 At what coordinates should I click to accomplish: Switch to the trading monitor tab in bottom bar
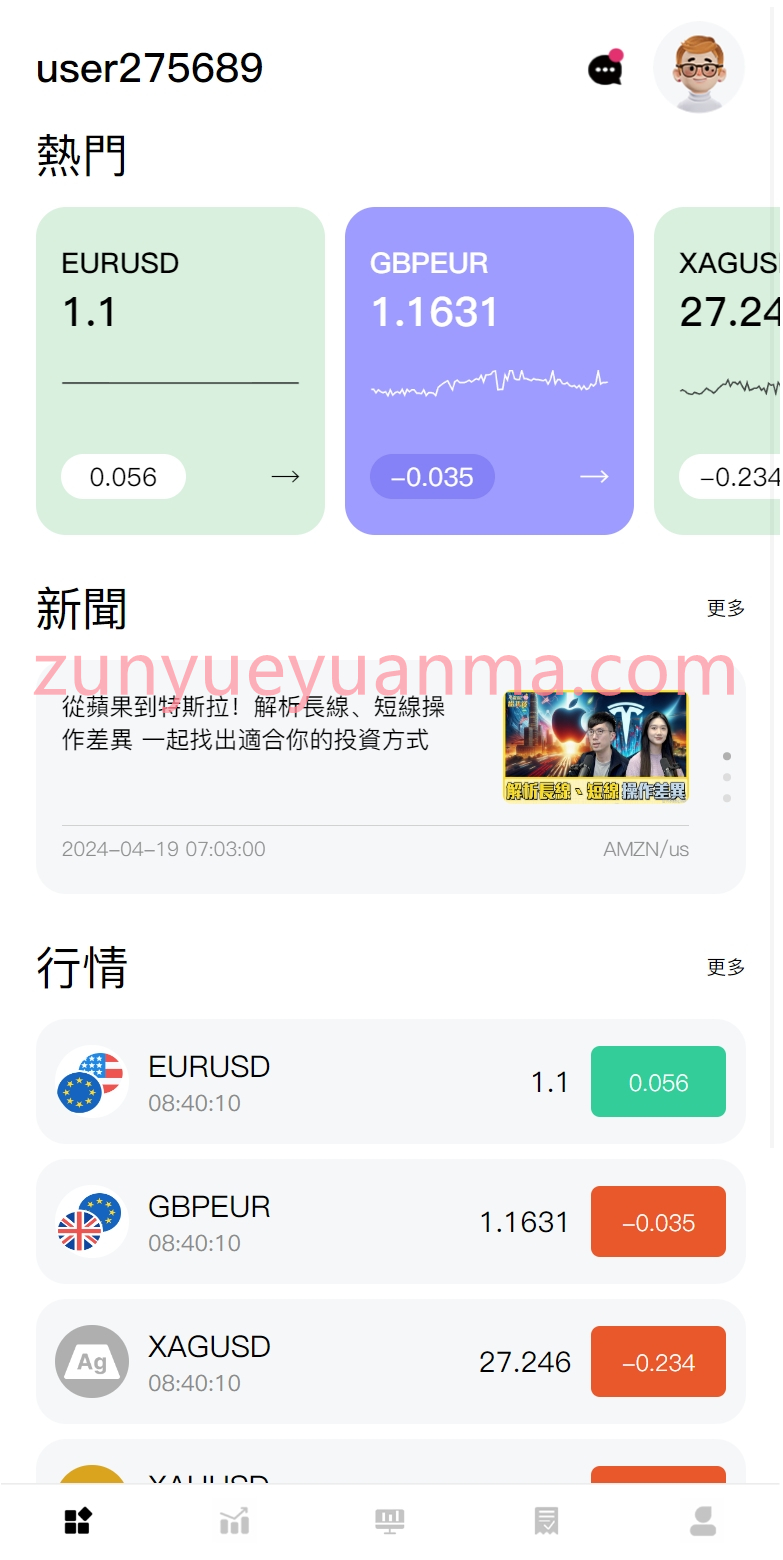[390, 1521]
